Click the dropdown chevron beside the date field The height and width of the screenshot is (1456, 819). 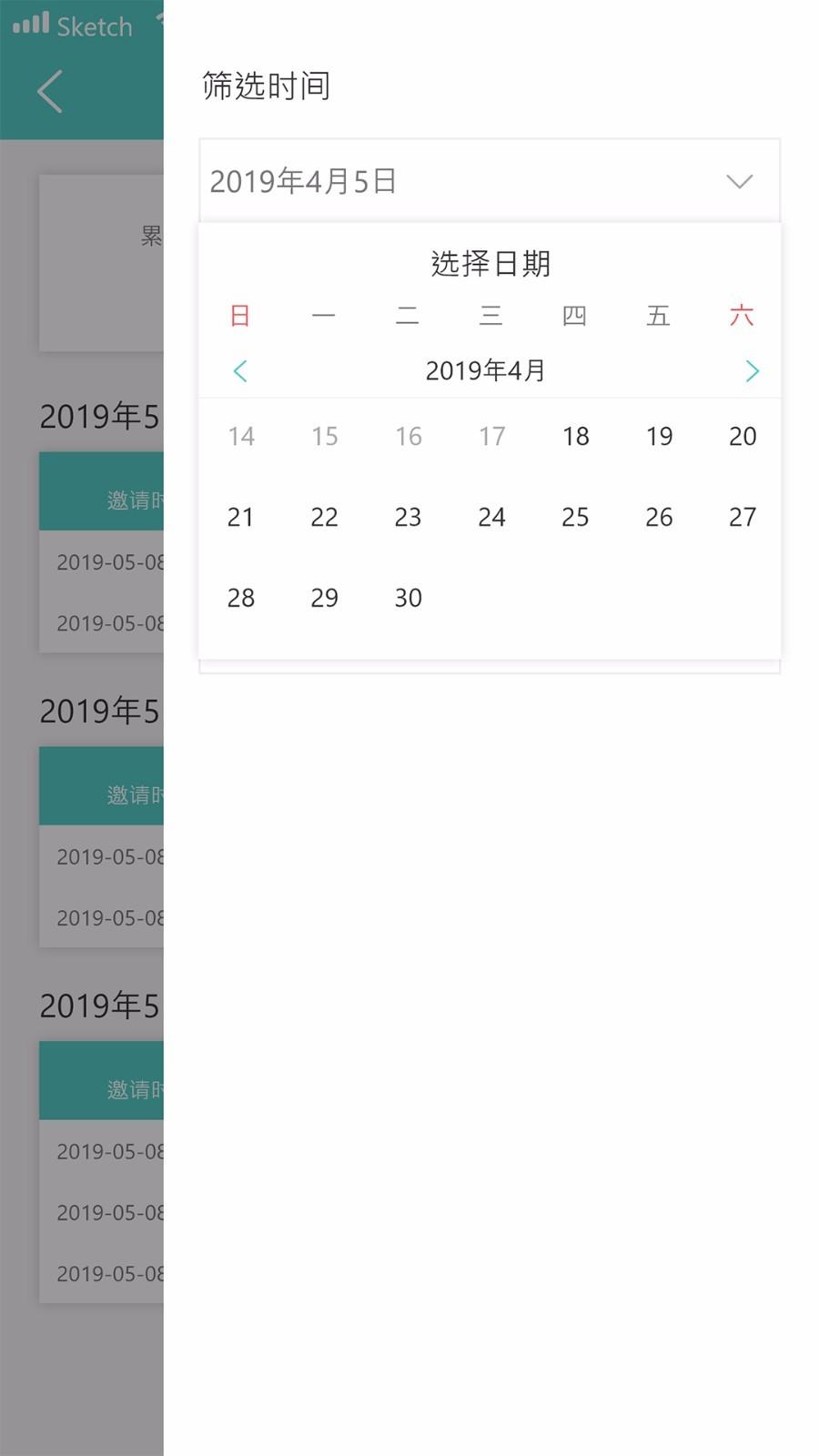740,181
